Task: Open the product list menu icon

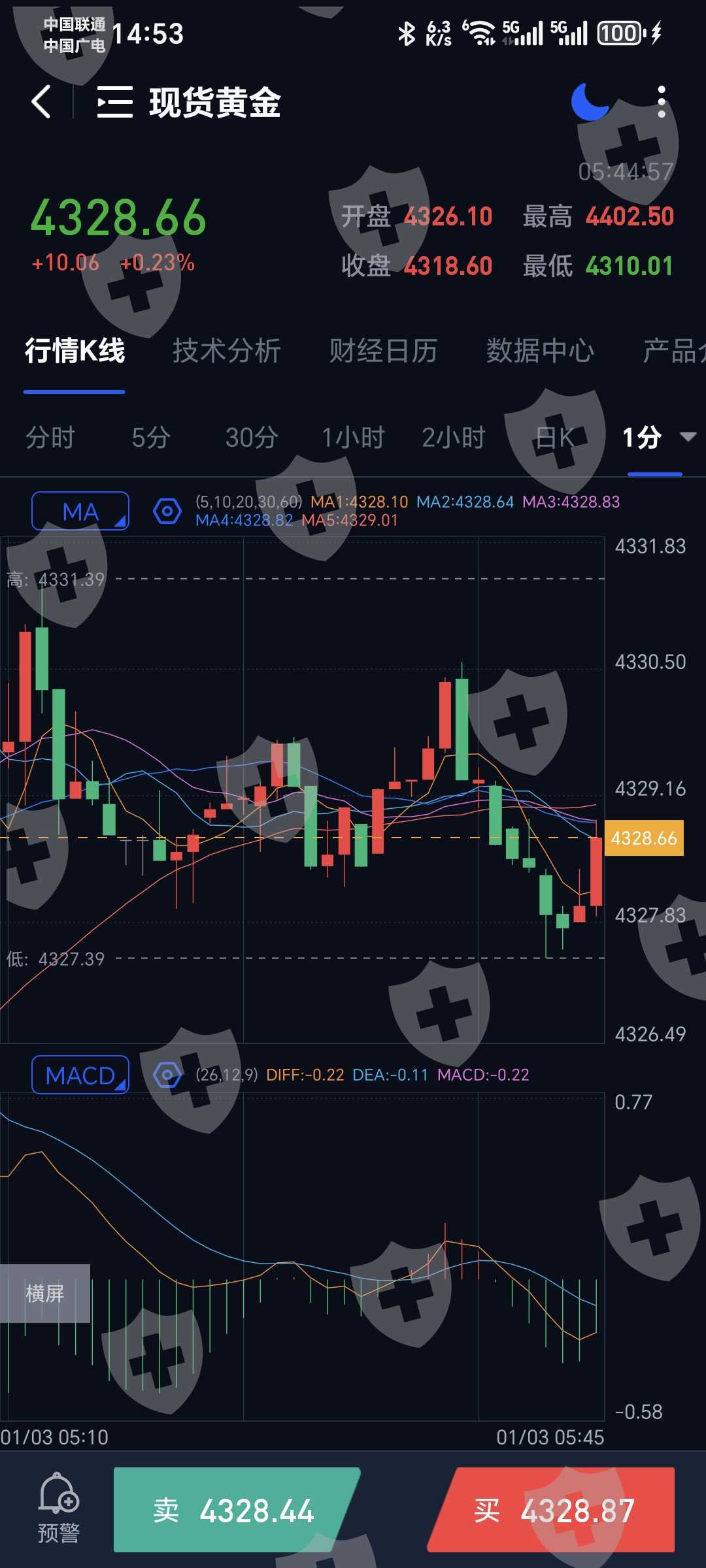Action: point(115,103)
